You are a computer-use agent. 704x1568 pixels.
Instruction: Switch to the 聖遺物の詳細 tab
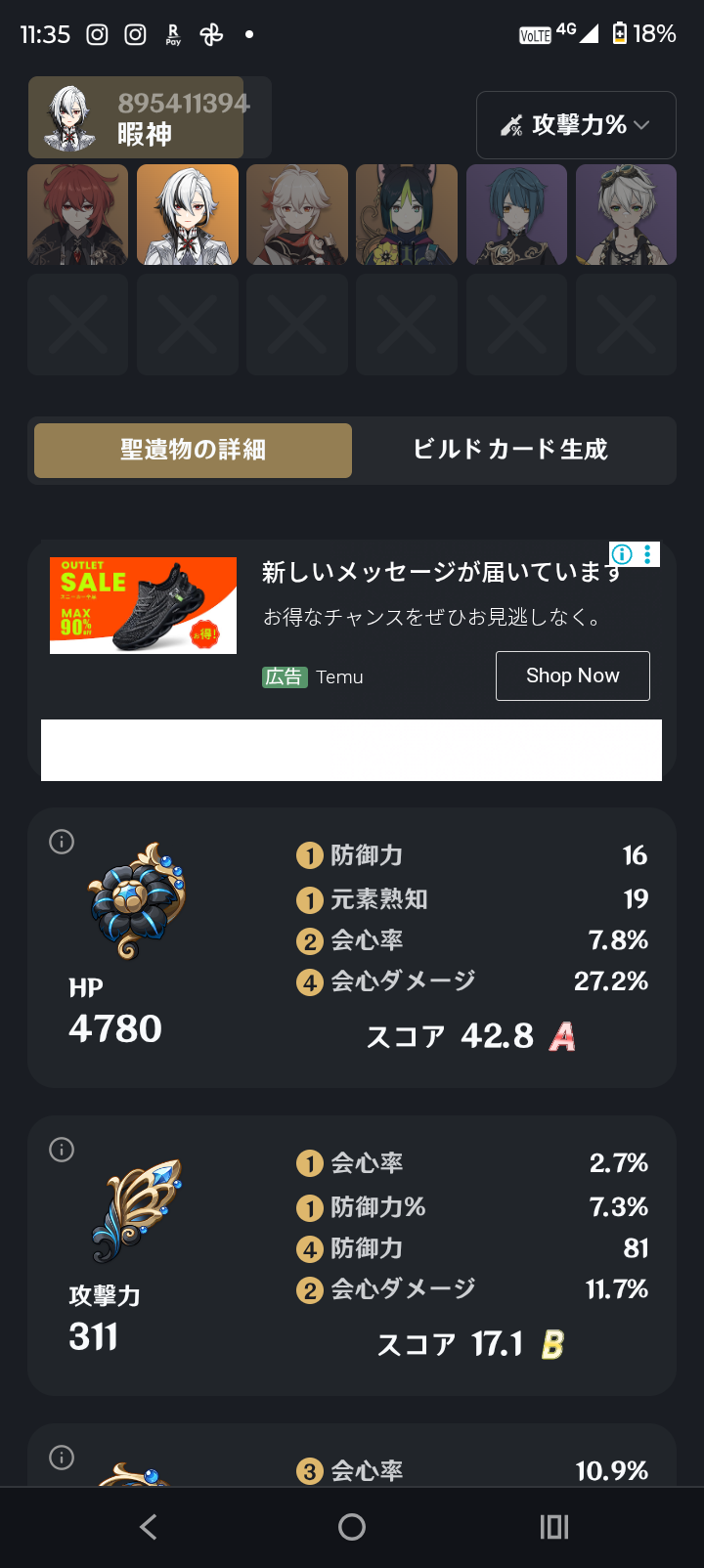coord(193,450)
